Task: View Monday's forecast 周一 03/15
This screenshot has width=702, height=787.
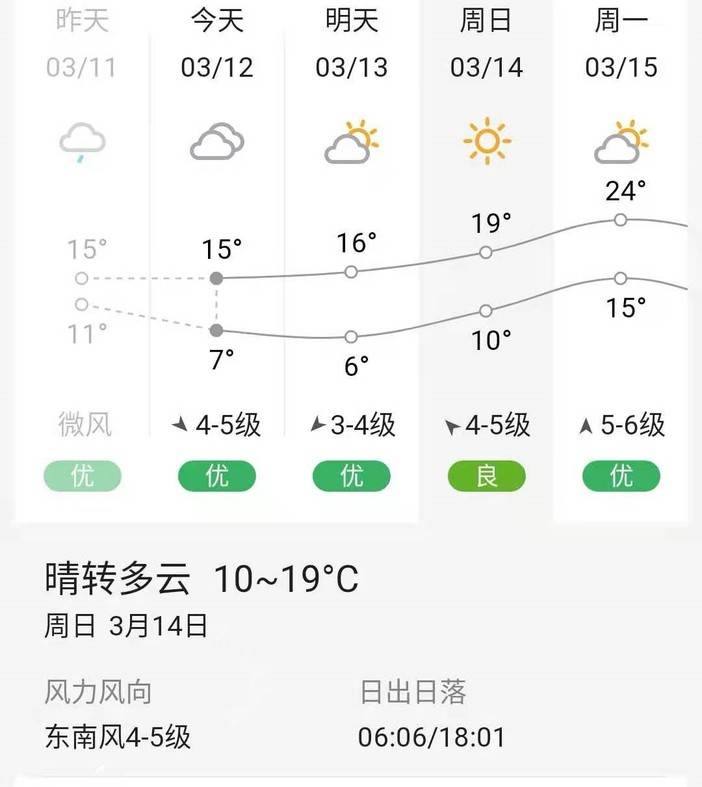Action: [x=621, y=45]
